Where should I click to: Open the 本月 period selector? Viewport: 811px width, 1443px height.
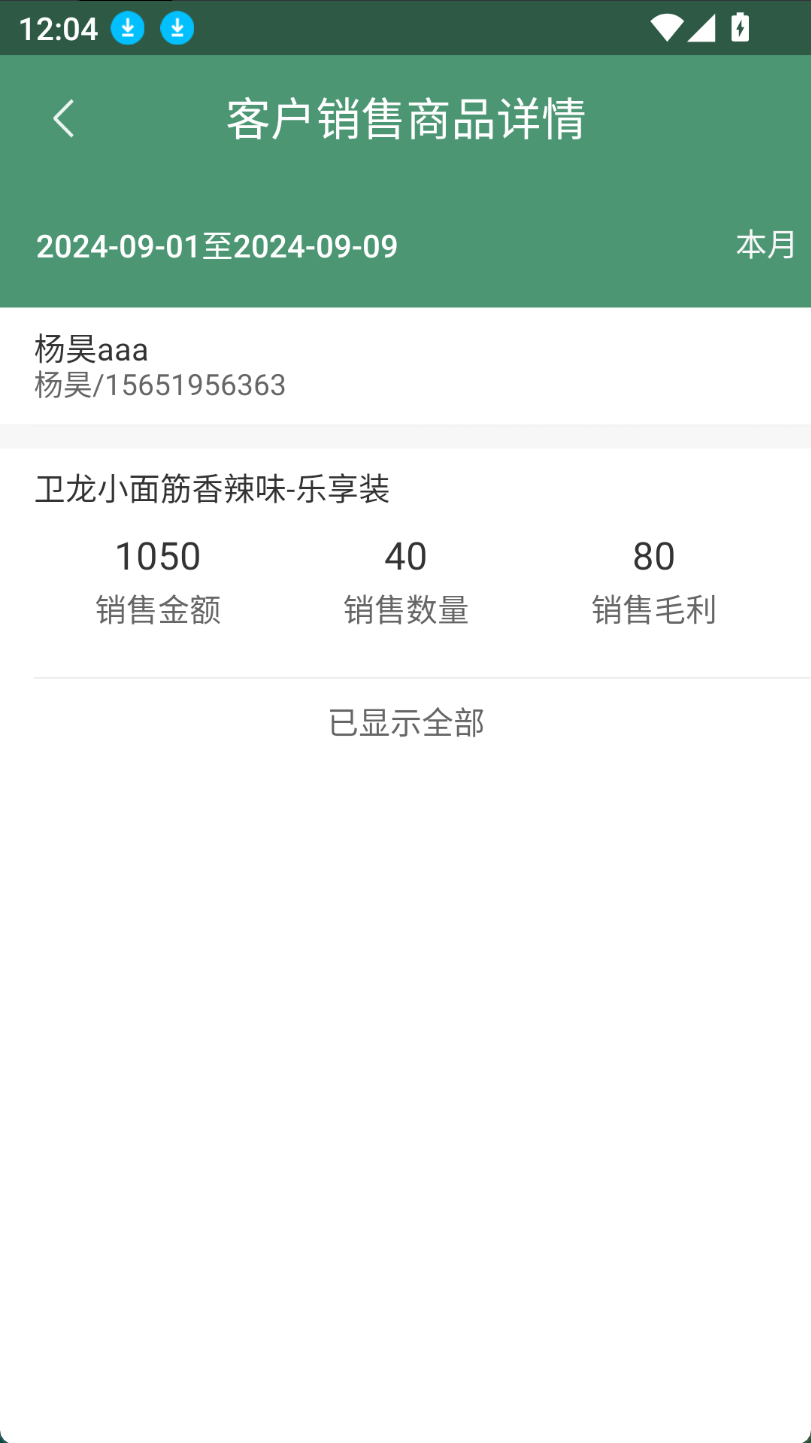pos(765,245)
